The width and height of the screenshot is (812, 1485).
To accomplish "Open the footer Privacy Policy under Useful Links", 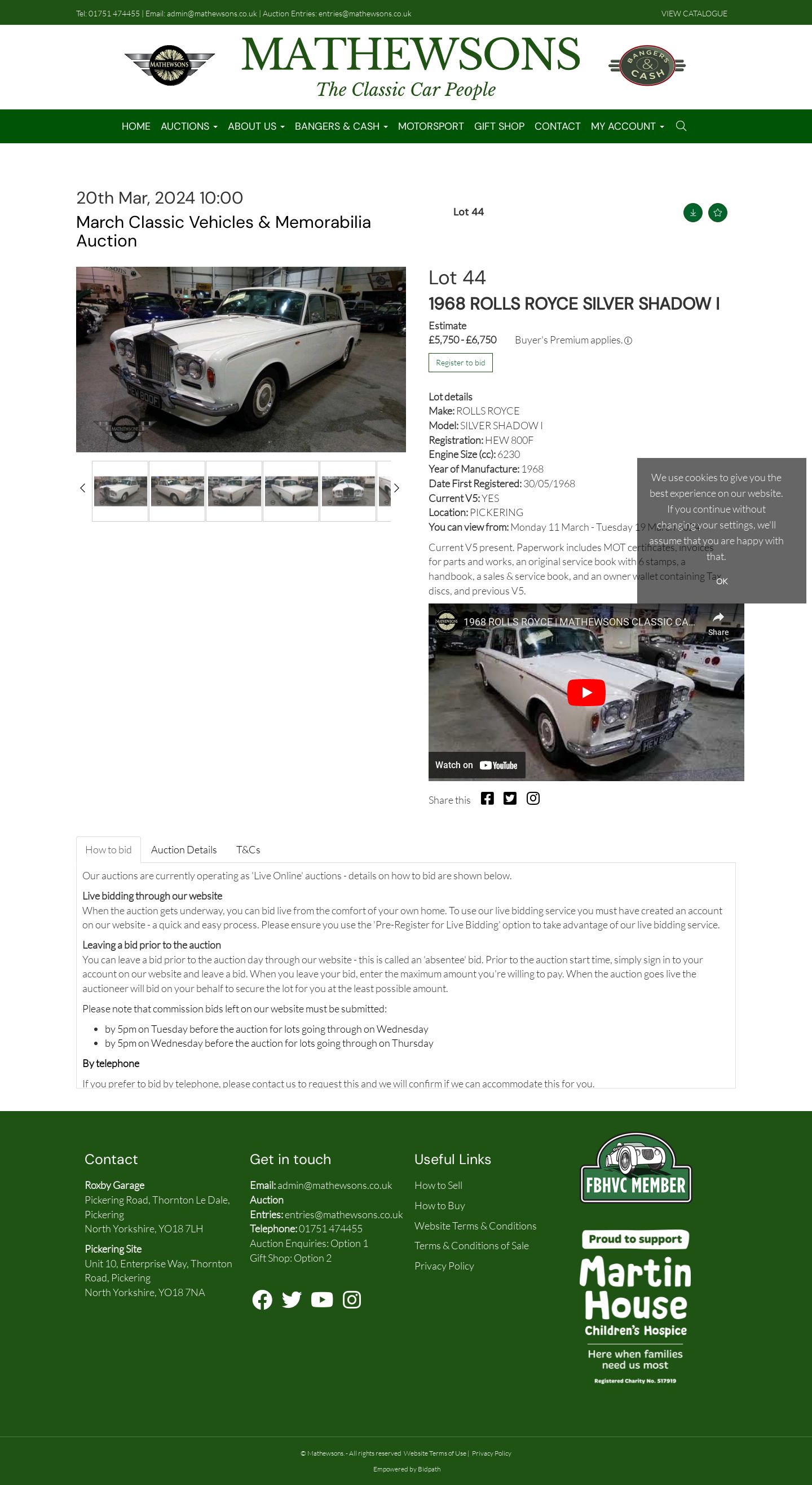I will pos(444,1266).
